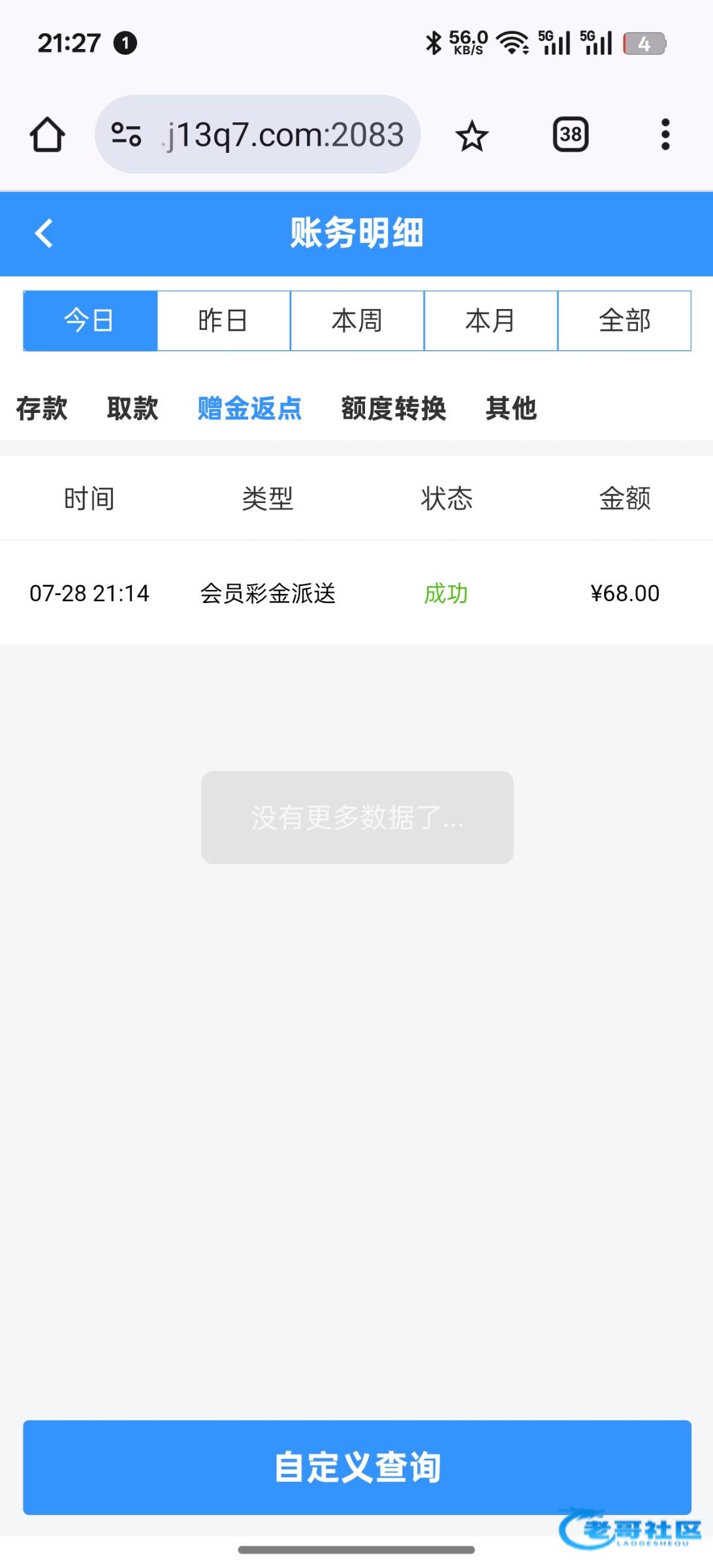Switch to the 昨日 filter
The image size is (713, 1568).
[x=223, y=321]
